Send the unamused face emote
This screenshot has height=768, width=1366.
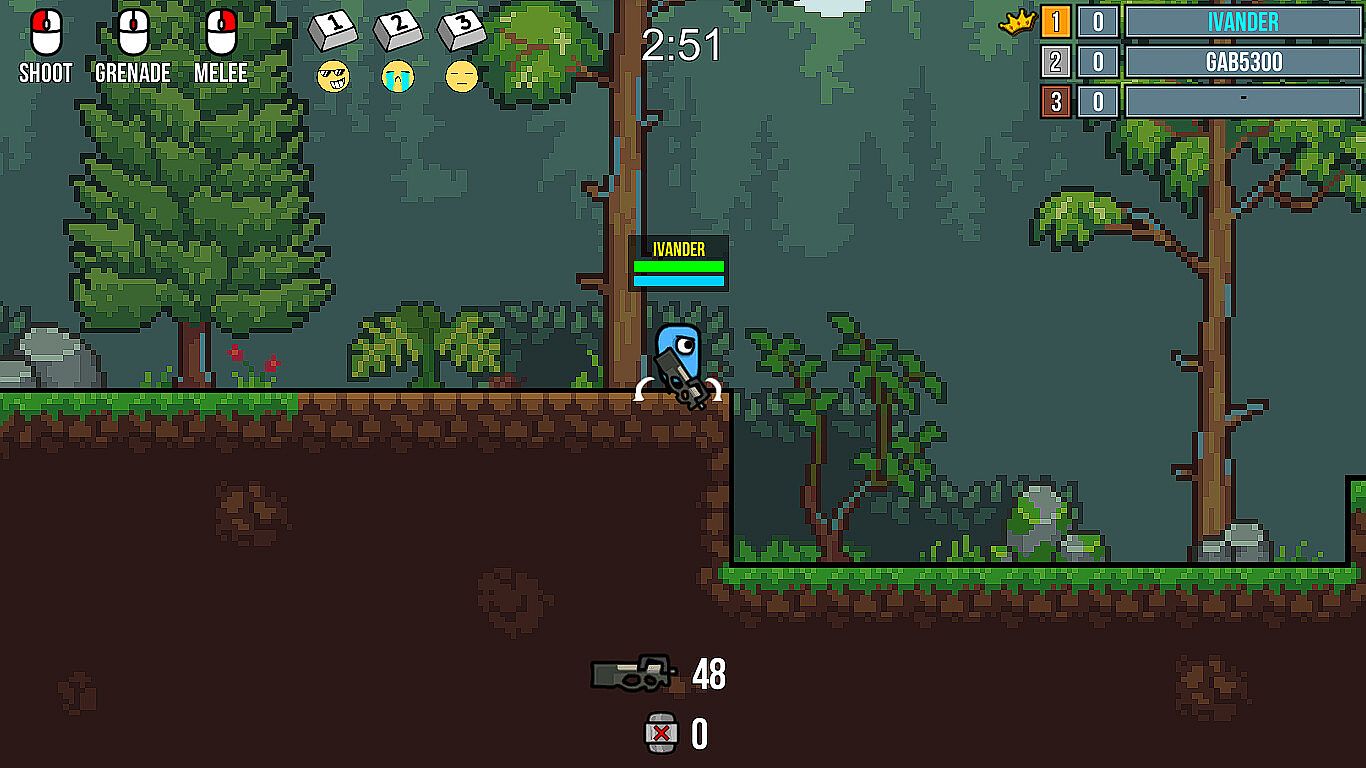point(462,76)
